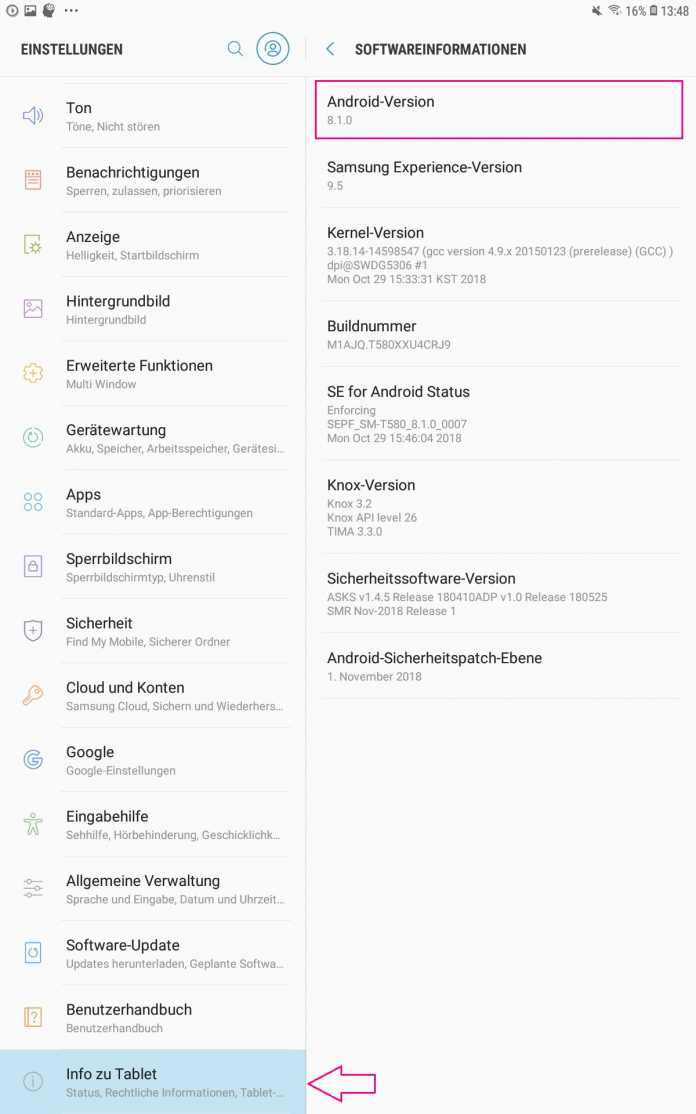The width and height of the screenshot is (696, 1114).
Task: Open Google-Einstellungen row
Action: point(152,760)
